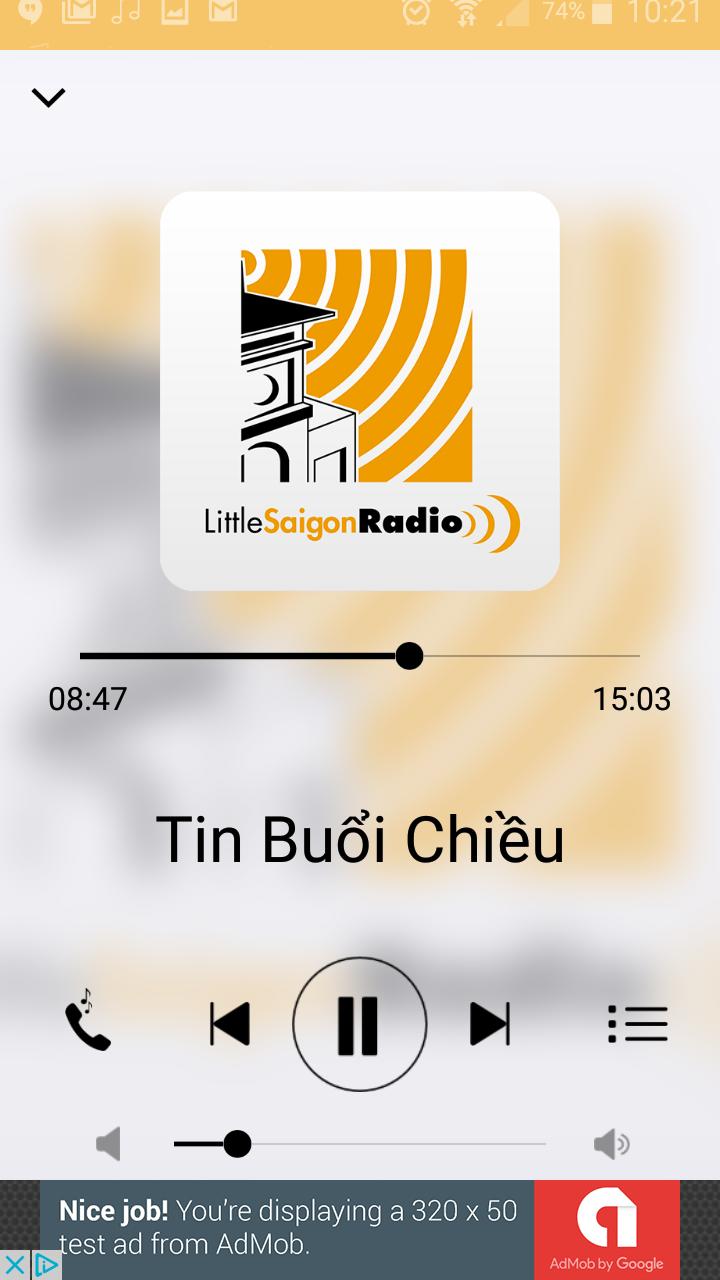Tap the low volume speaker icon
The image size is (720, 1280).
click(x=108, y=1143)
